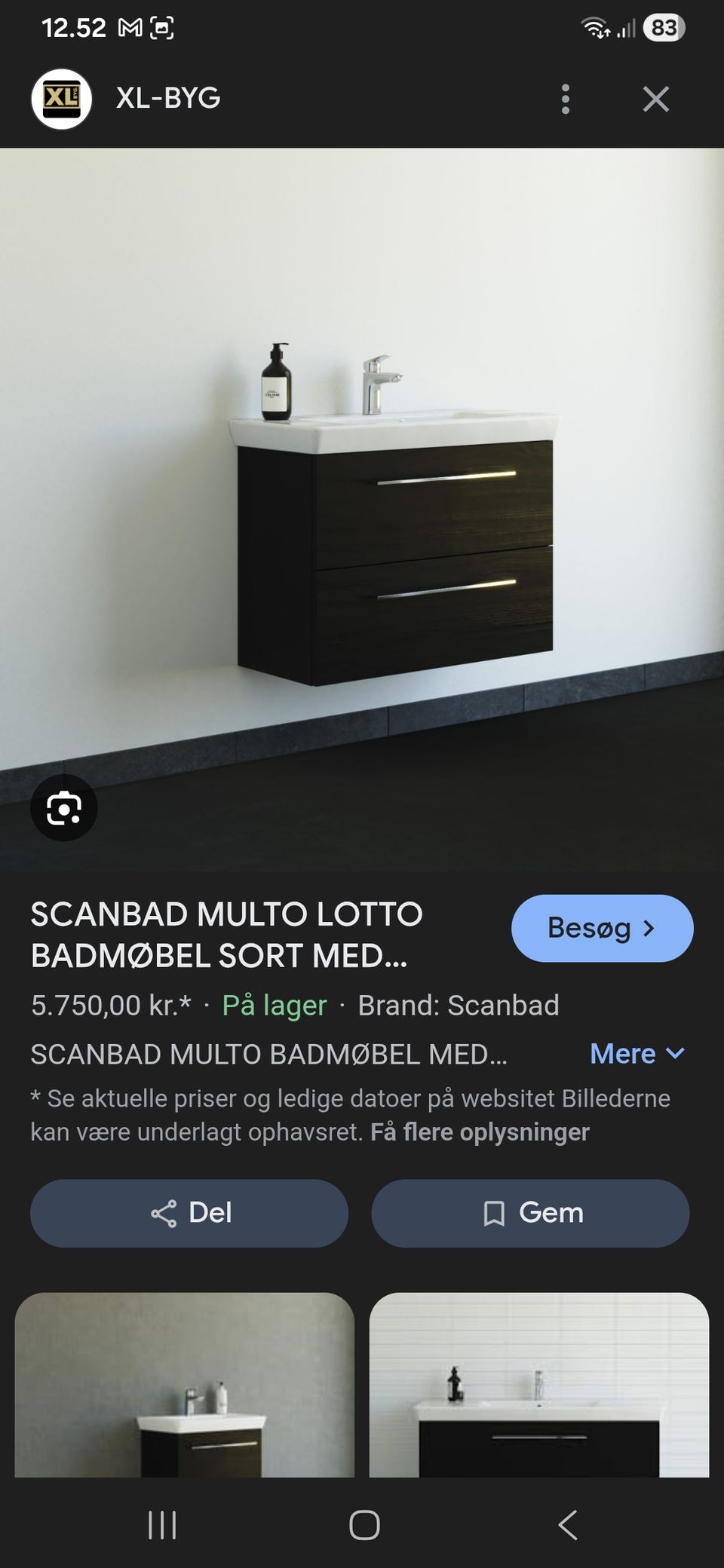
Task: Expand the product description with Mere
Action: pos(622,1053)
